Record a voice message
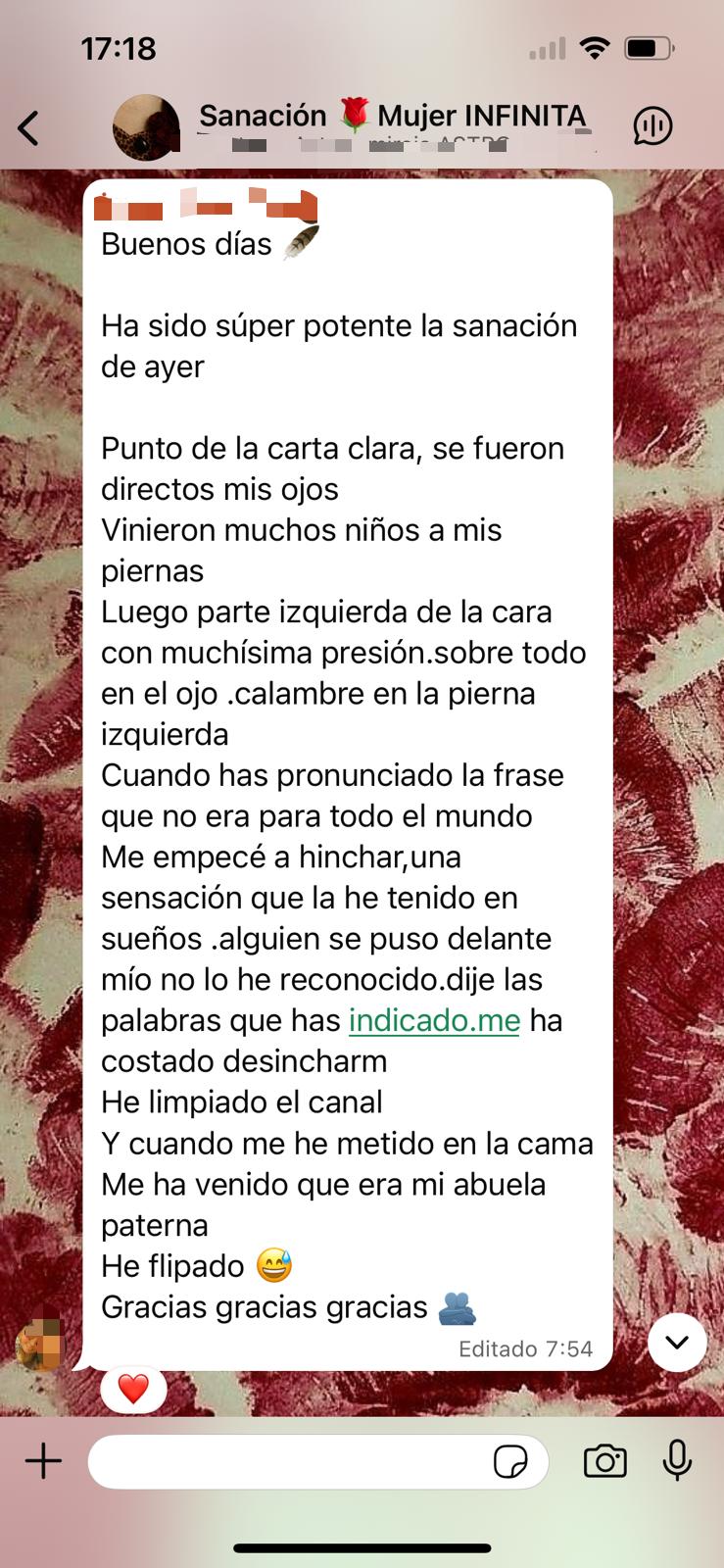 point(677,1461)
